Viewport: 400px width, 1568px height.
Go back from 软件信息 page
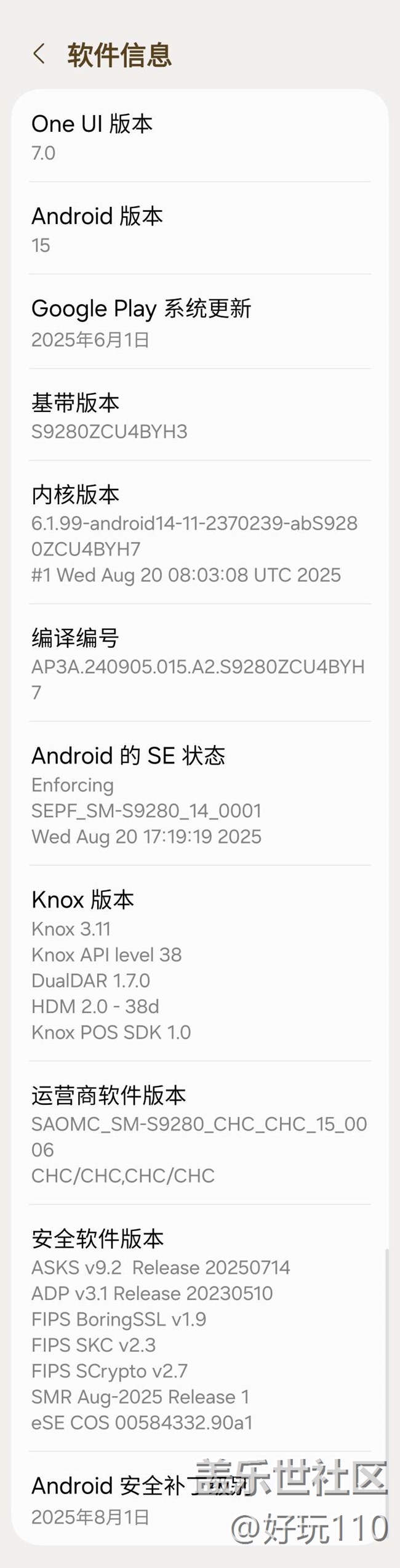[39, 54]
